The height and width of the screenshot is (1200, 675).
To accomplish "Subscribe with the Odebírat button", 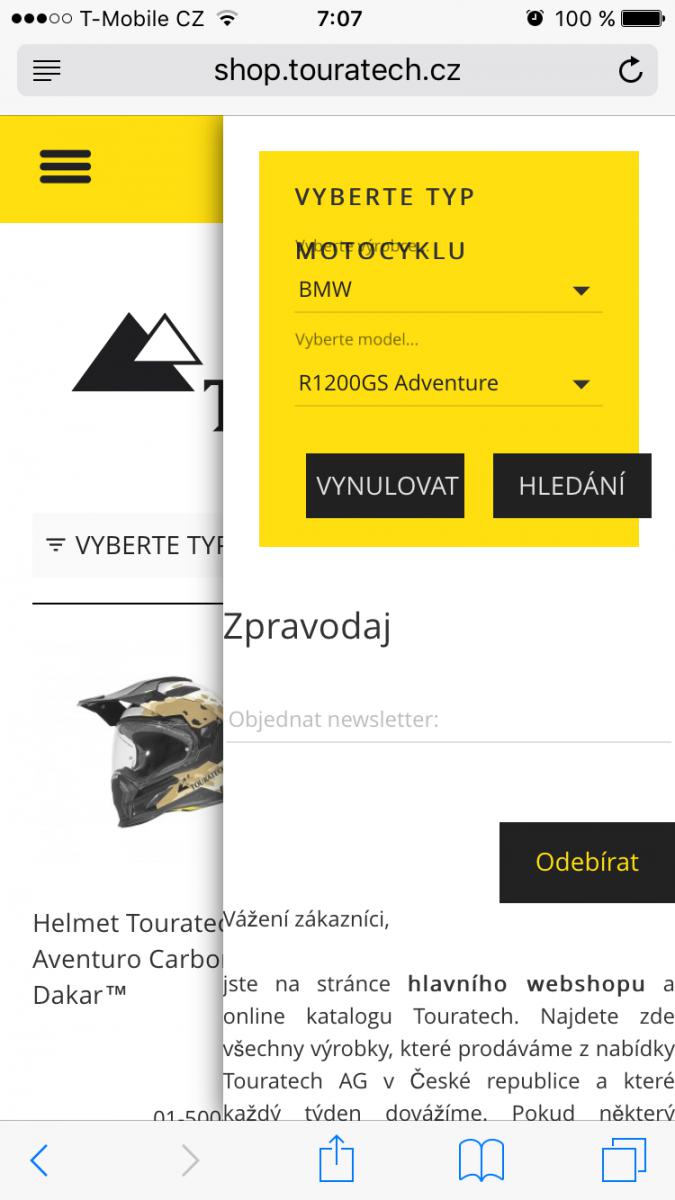I will tap(586, 862).
